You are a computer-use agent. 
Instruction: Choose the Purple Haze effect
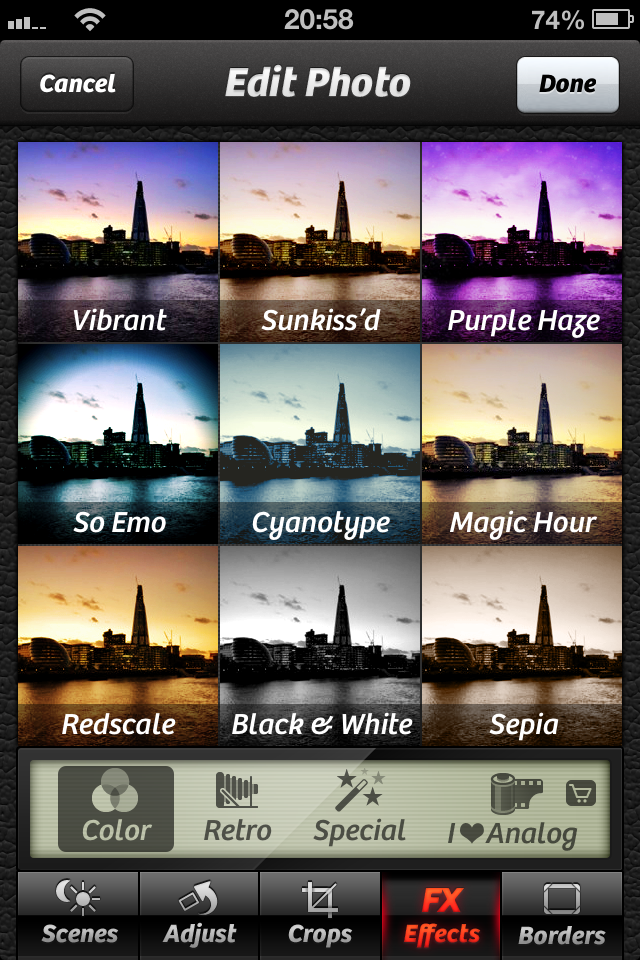click(x=522, y=241)
